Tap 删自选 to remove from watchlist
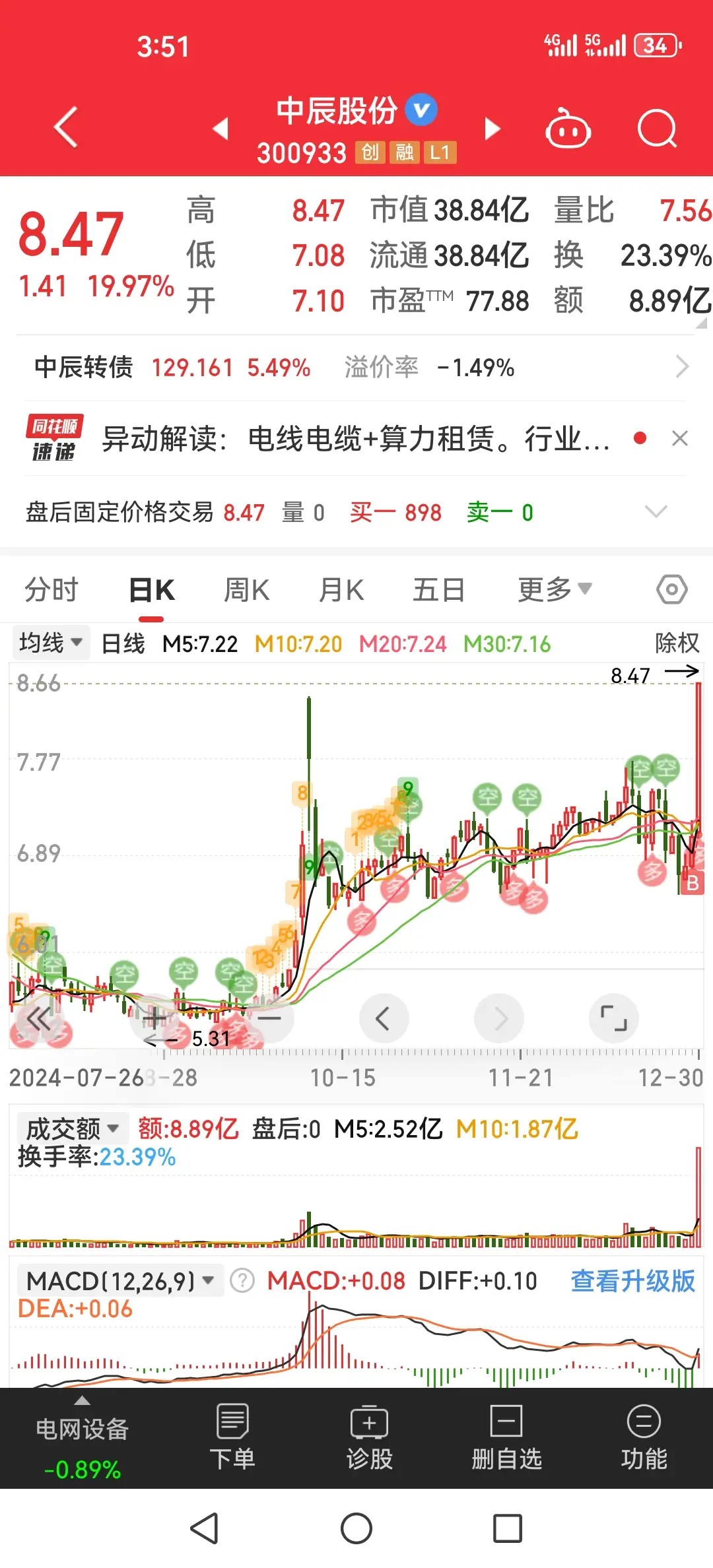 [506, 1437]
